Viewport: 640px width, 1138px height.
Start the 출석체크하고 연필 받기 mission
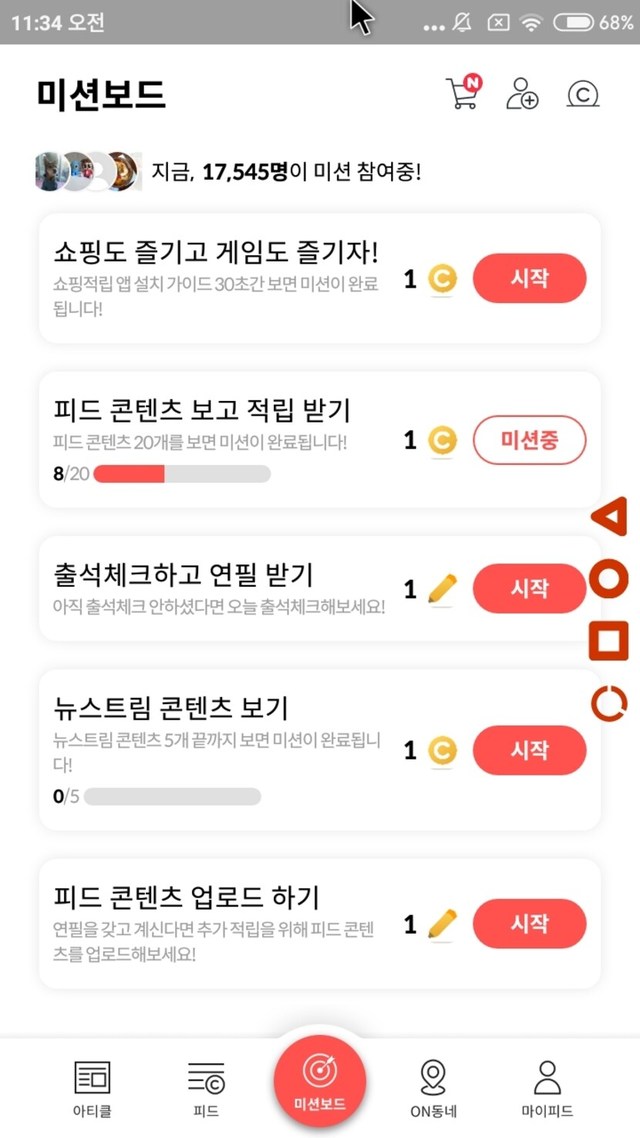tap(528, 588)
